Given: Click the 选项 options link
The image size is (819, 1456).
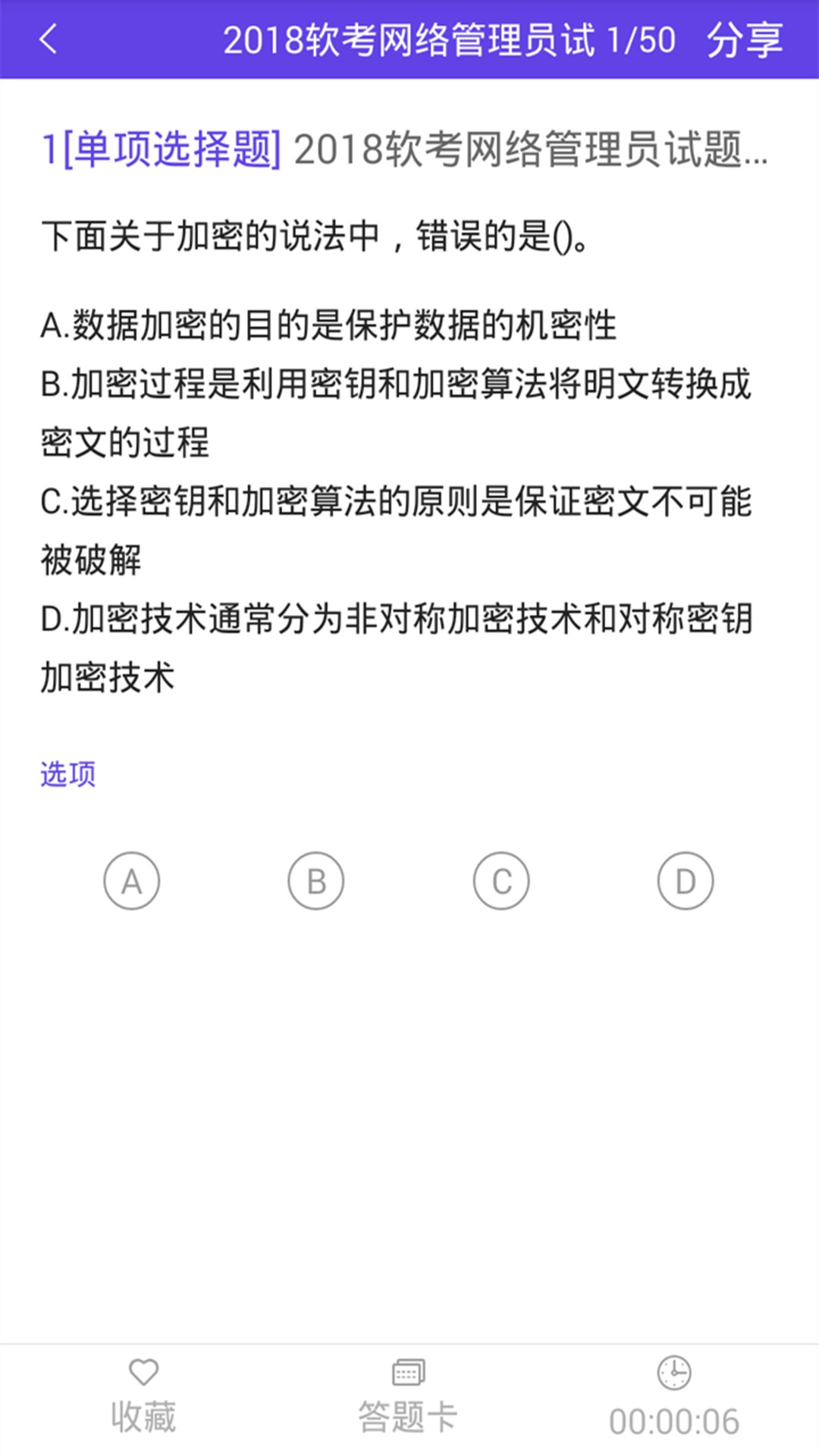Looking at the screenshot, I should click(68, 775).
